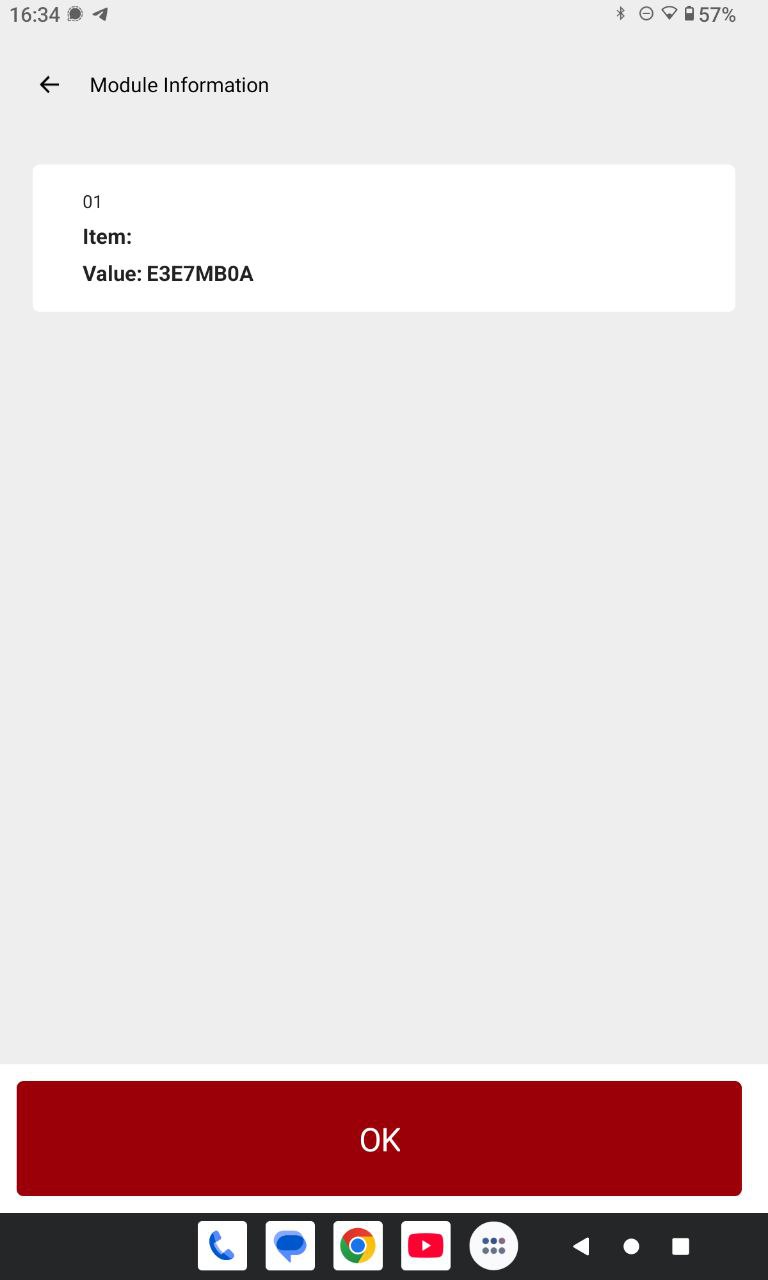Go back from Module Information
The height and width of the screenshot is (1280, 768).
(x=49, y=85)
